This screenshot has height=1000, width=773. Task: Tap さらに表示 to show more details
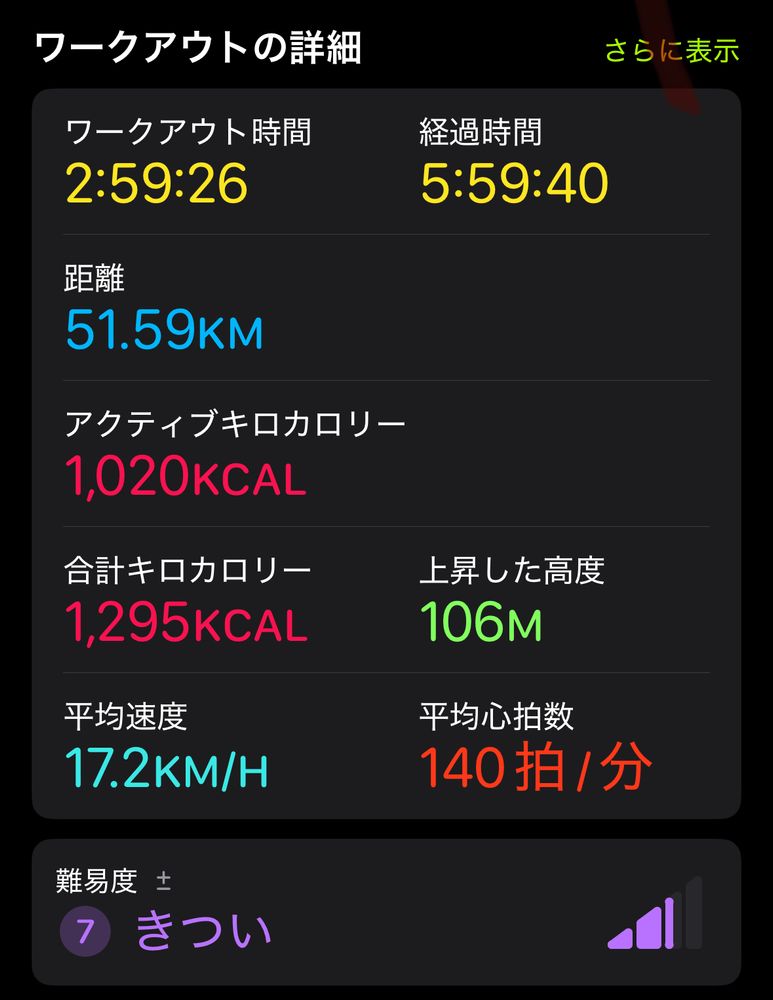[x=671, y=50]
